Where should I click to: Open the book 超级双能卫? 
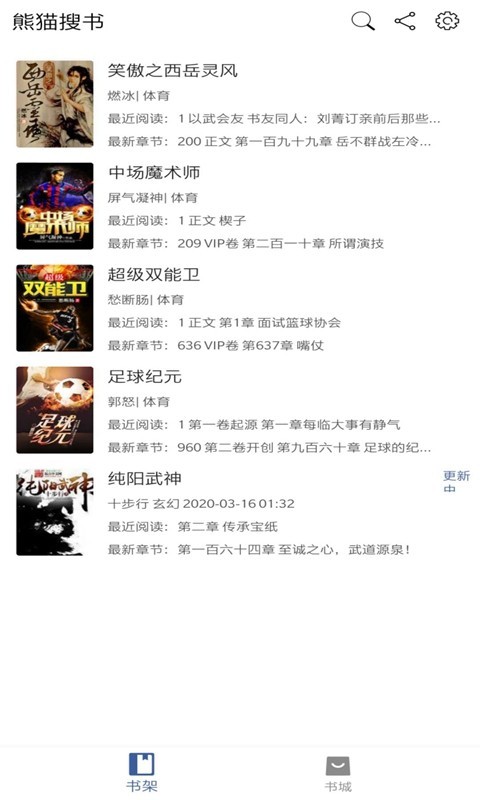(240, 308)
